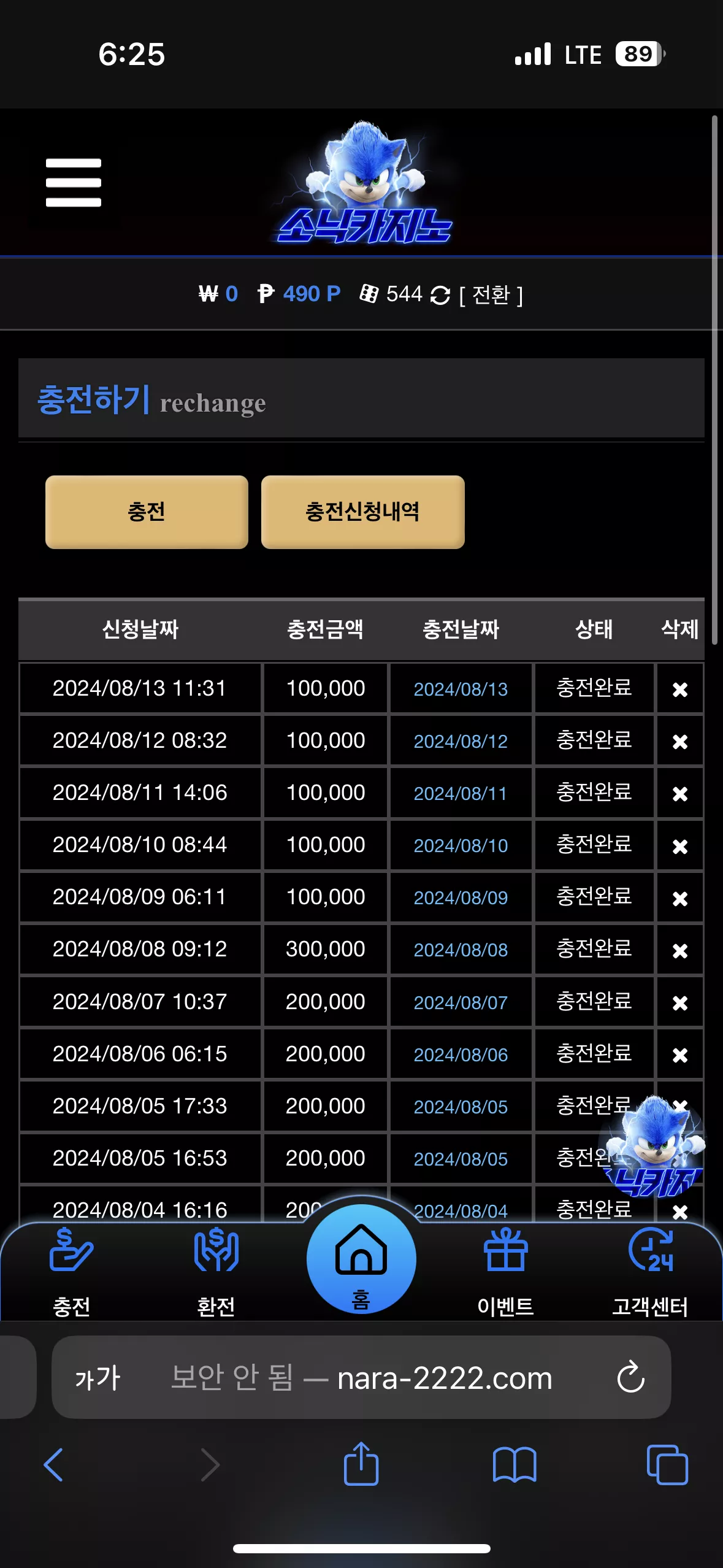Tap the 전환 point conversion link
The width and height of the screenshot is (723, 1568).
[491, 295]
